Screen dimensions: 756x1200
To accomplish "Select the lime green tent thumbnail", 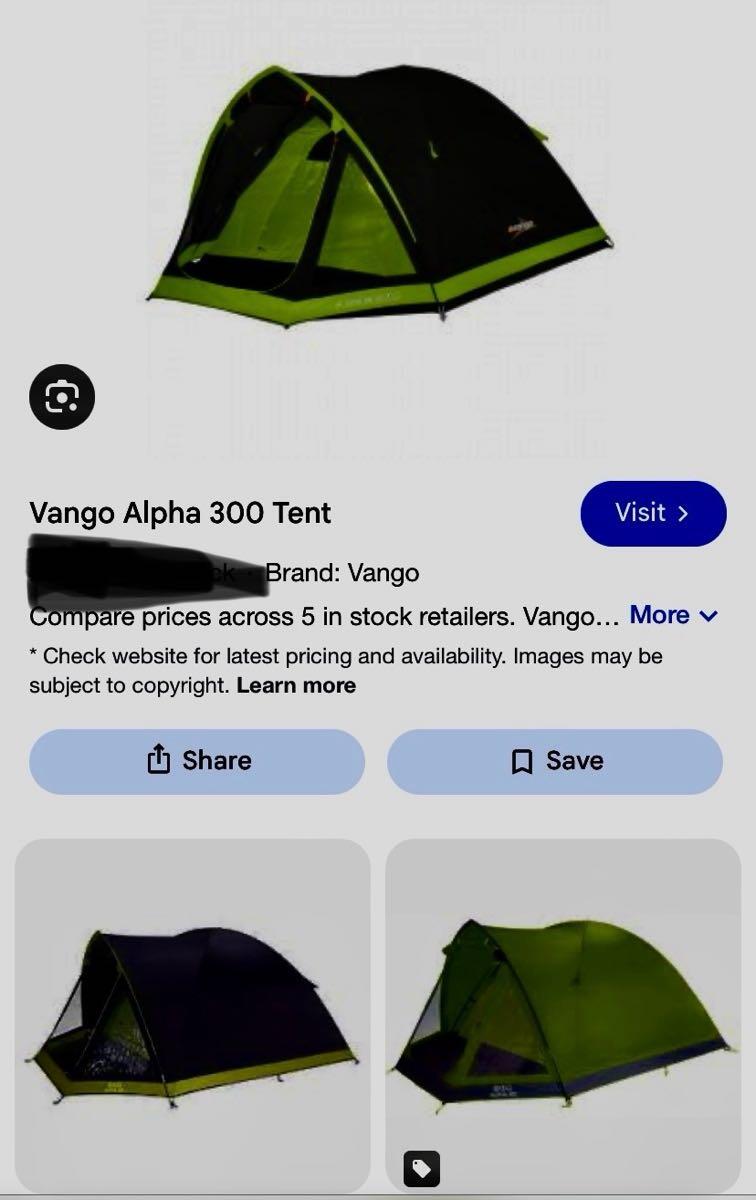I will click(x=565, y=1020).
